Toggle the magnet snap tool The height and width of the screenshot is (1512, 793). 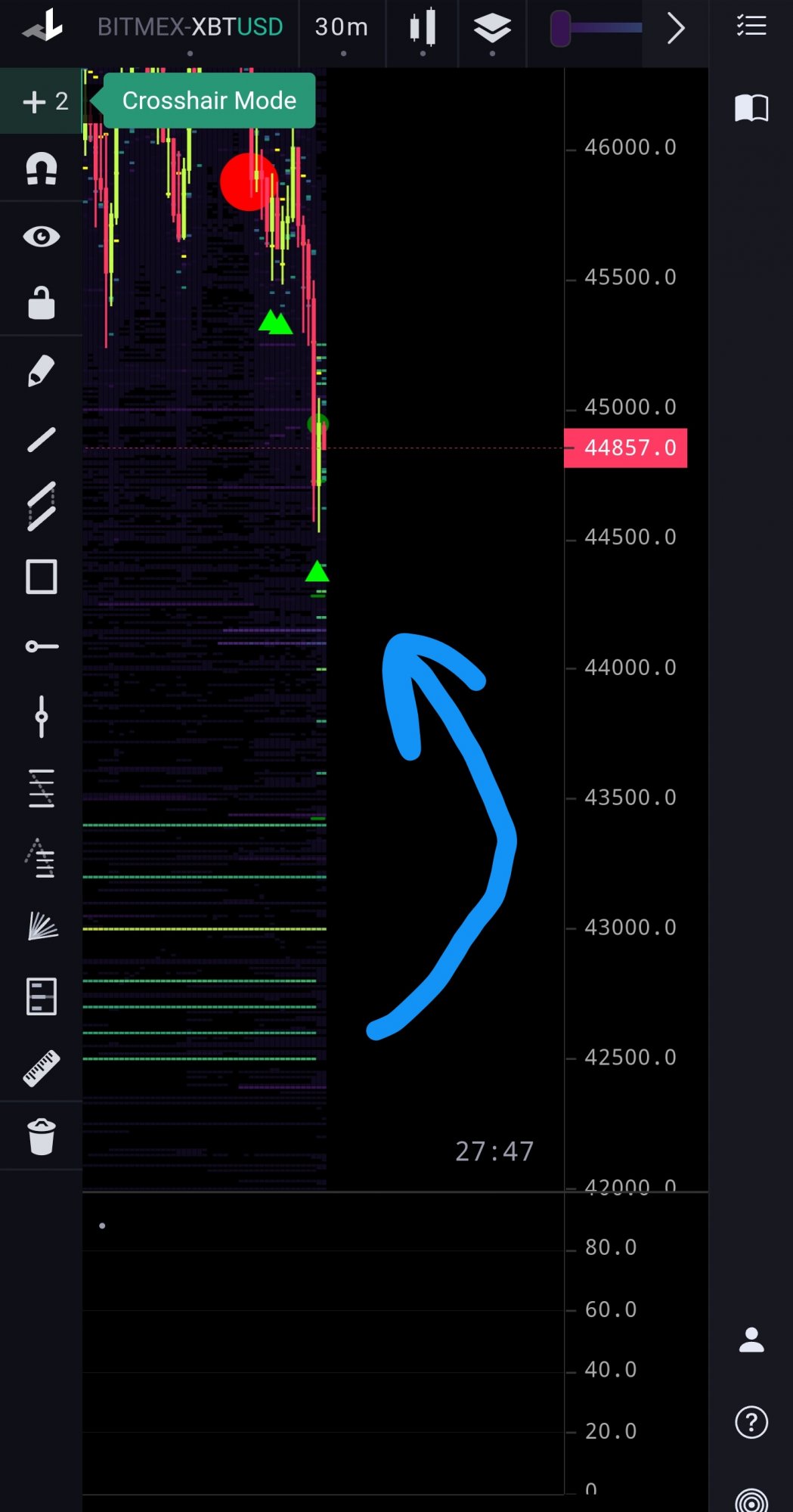pyautogui.click(x=42, y=169)
